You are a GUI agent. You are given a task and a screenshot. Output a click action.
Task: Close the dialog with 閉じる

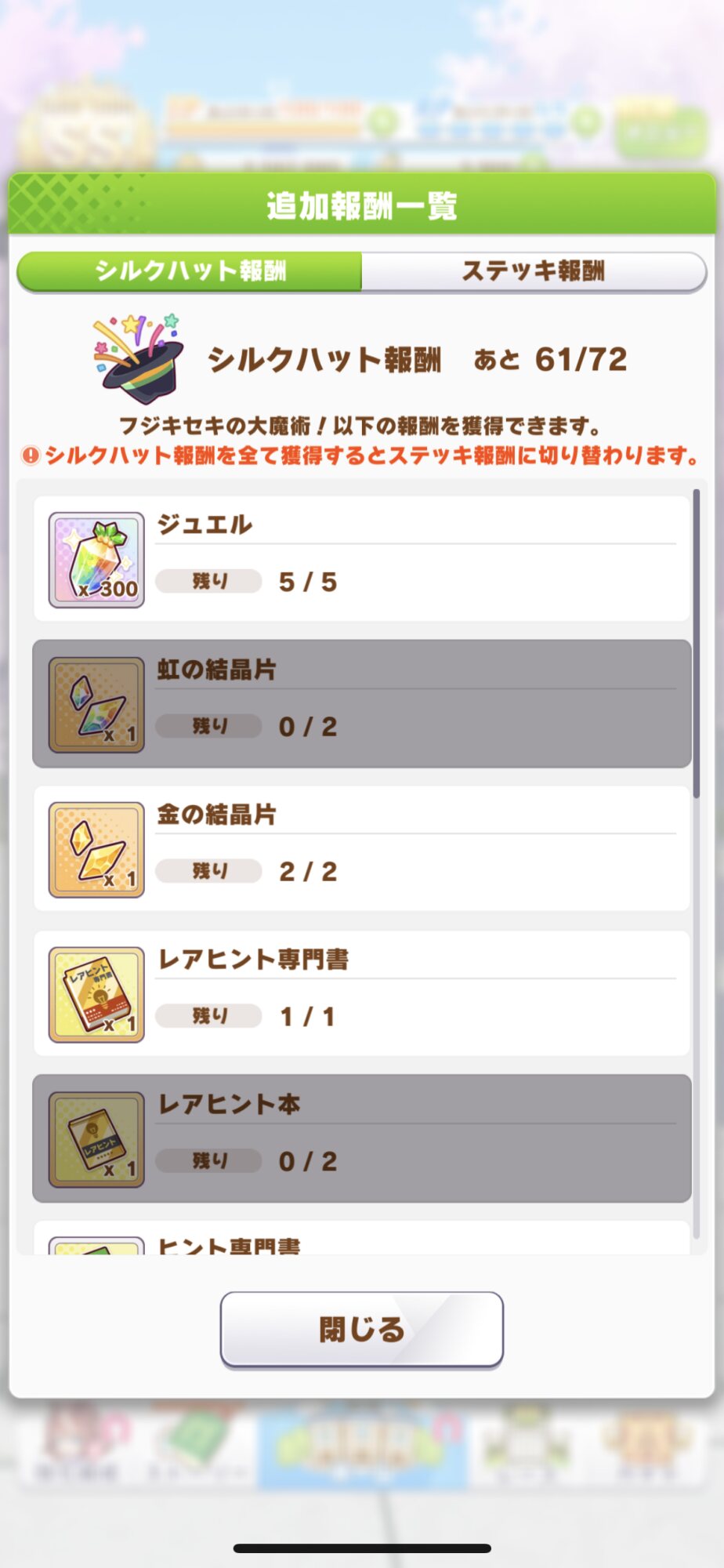[x=361, y=1329]
